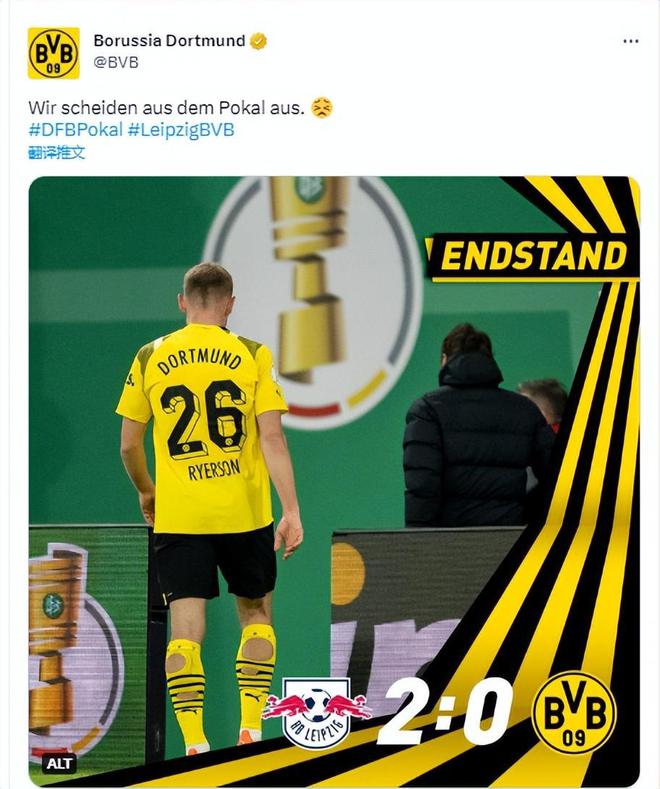Tap the translate tweet link
Image resolution: width=660 pixels, height=789 pixels.
(56, 153)
